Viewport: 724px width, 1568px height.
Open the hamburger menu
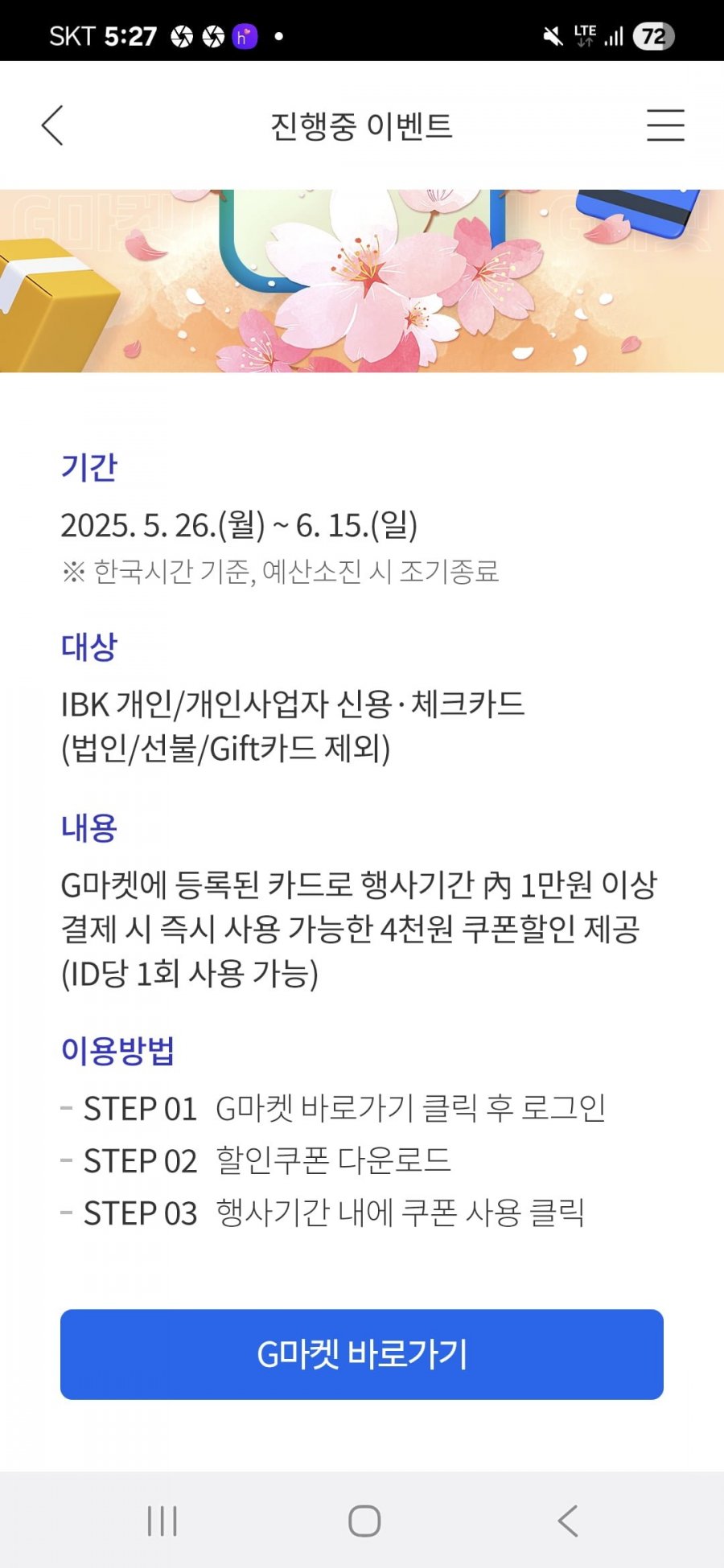coord(665,125)
